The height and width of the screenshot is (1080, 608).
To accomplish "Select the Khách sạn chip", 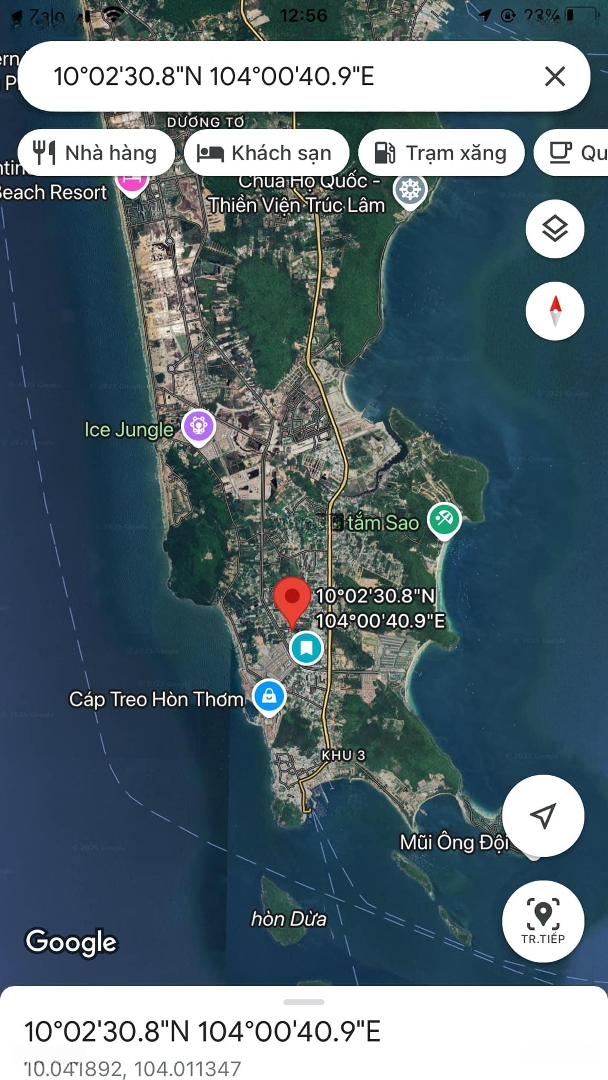I will [266, 153].
